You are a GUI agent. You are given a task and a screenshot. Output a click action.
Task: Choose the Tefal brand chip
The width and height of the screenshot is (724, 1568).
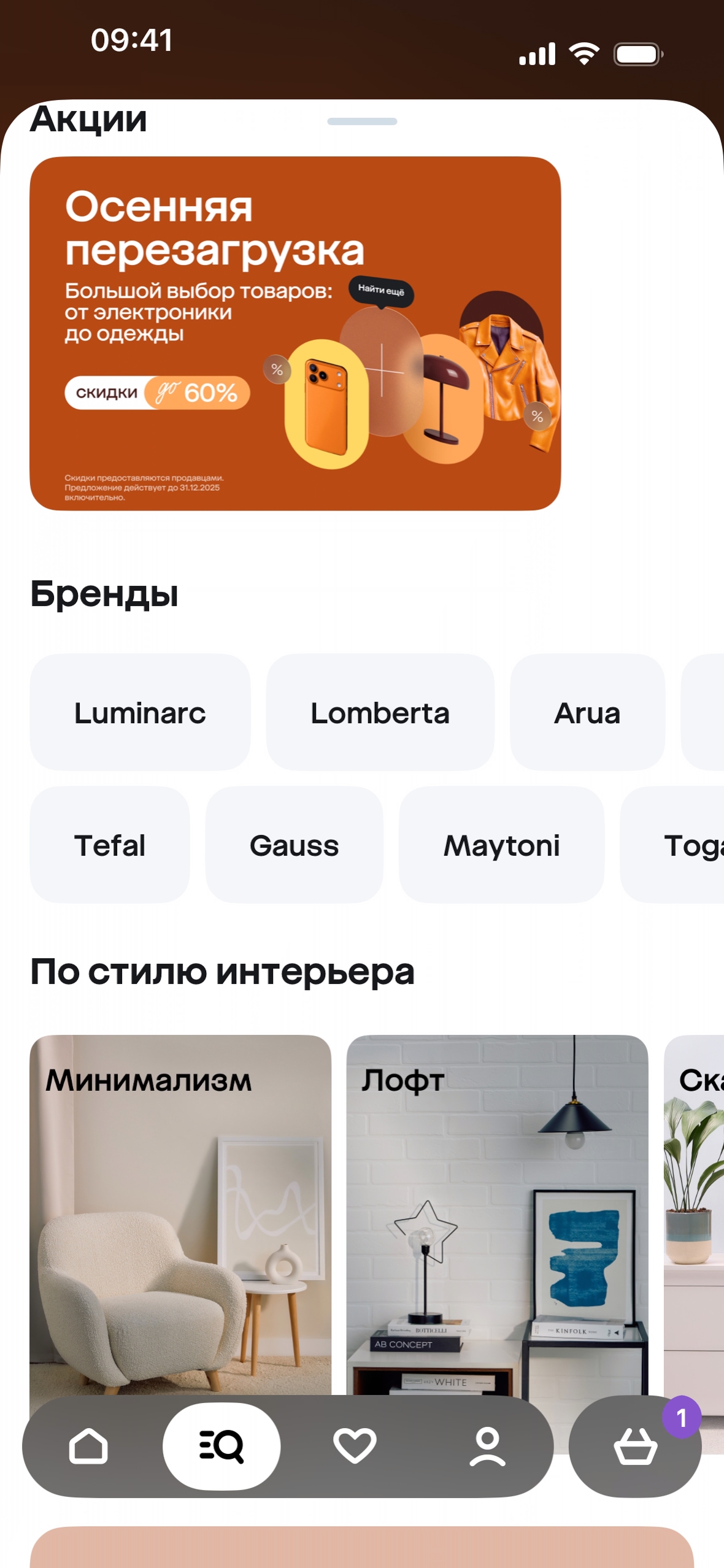(109, 845)
